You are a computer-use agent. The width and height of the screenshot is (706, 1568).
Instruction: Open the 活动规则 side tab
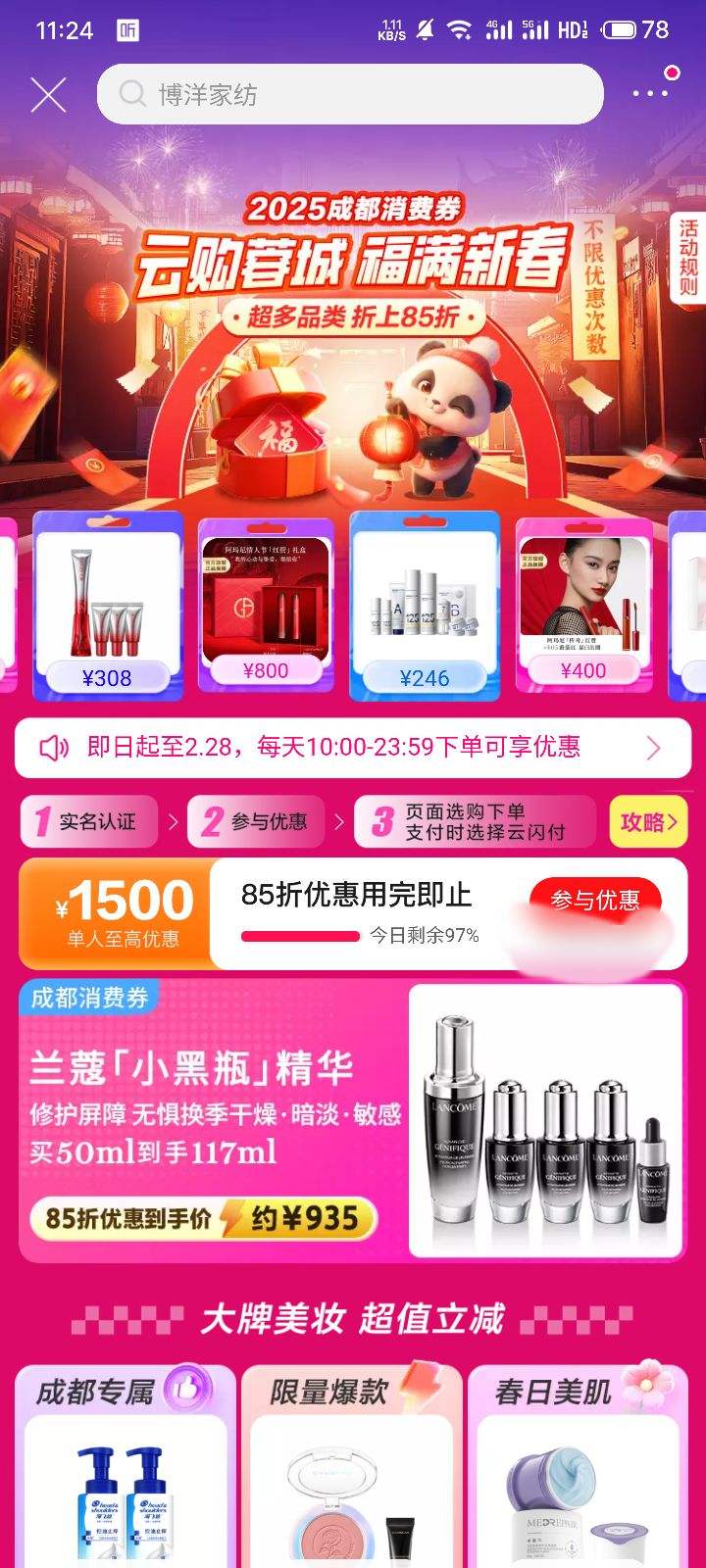[688, 258]
